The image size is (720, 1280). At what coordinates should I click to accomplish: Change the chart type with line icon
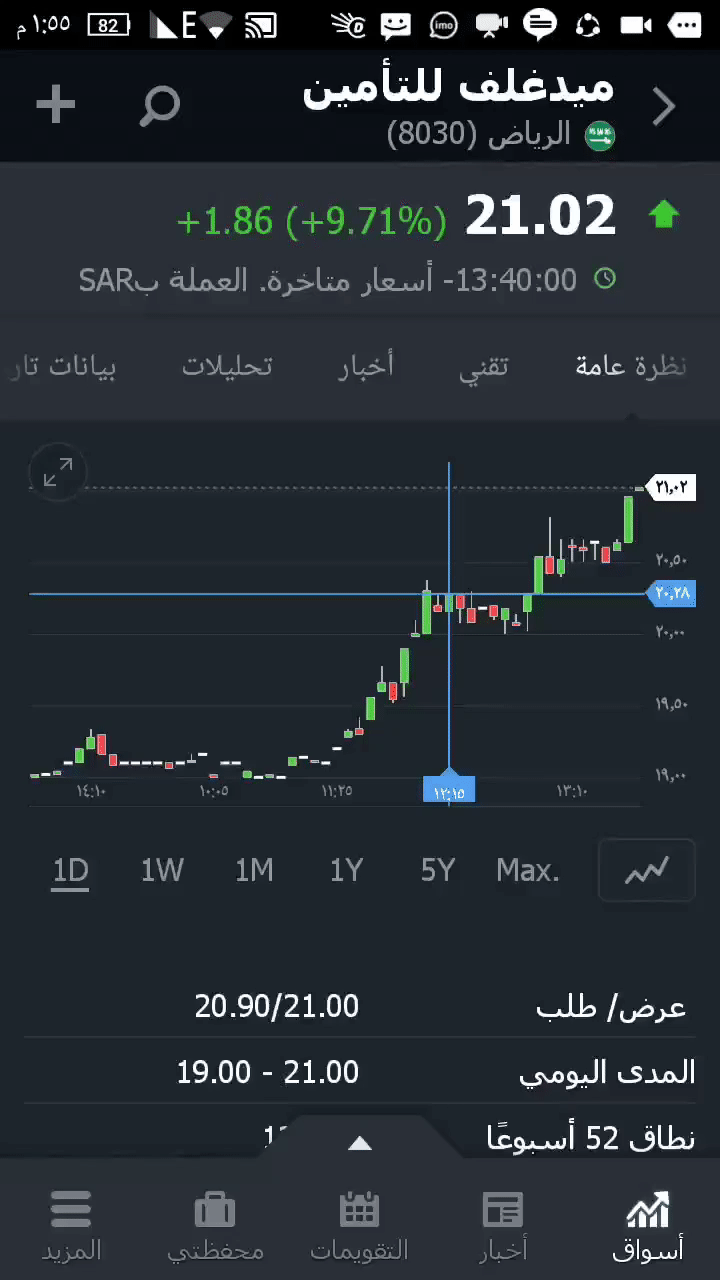[646, 871]
